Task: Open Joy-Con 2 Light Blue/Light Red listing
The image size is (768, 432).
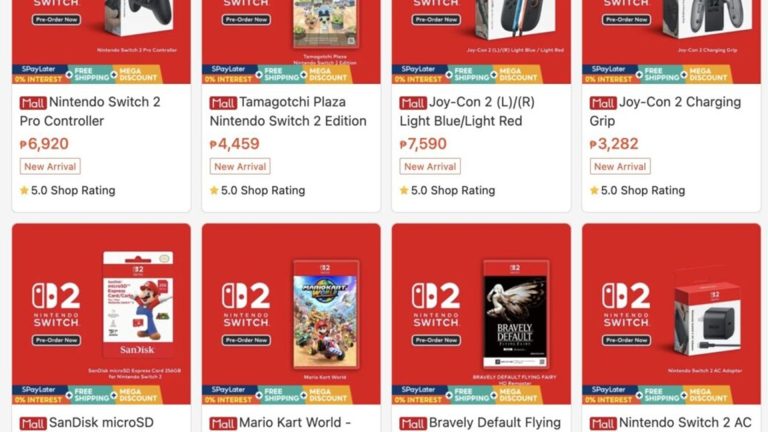Action: tap(480, 111)
